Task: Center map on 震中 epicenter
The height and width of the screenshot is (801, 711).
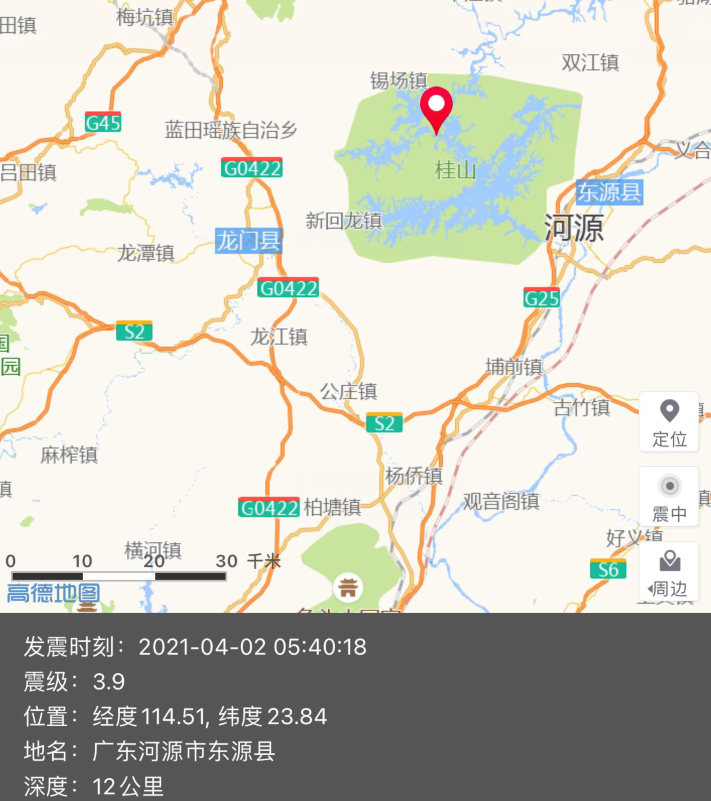Action: [669, 498]
